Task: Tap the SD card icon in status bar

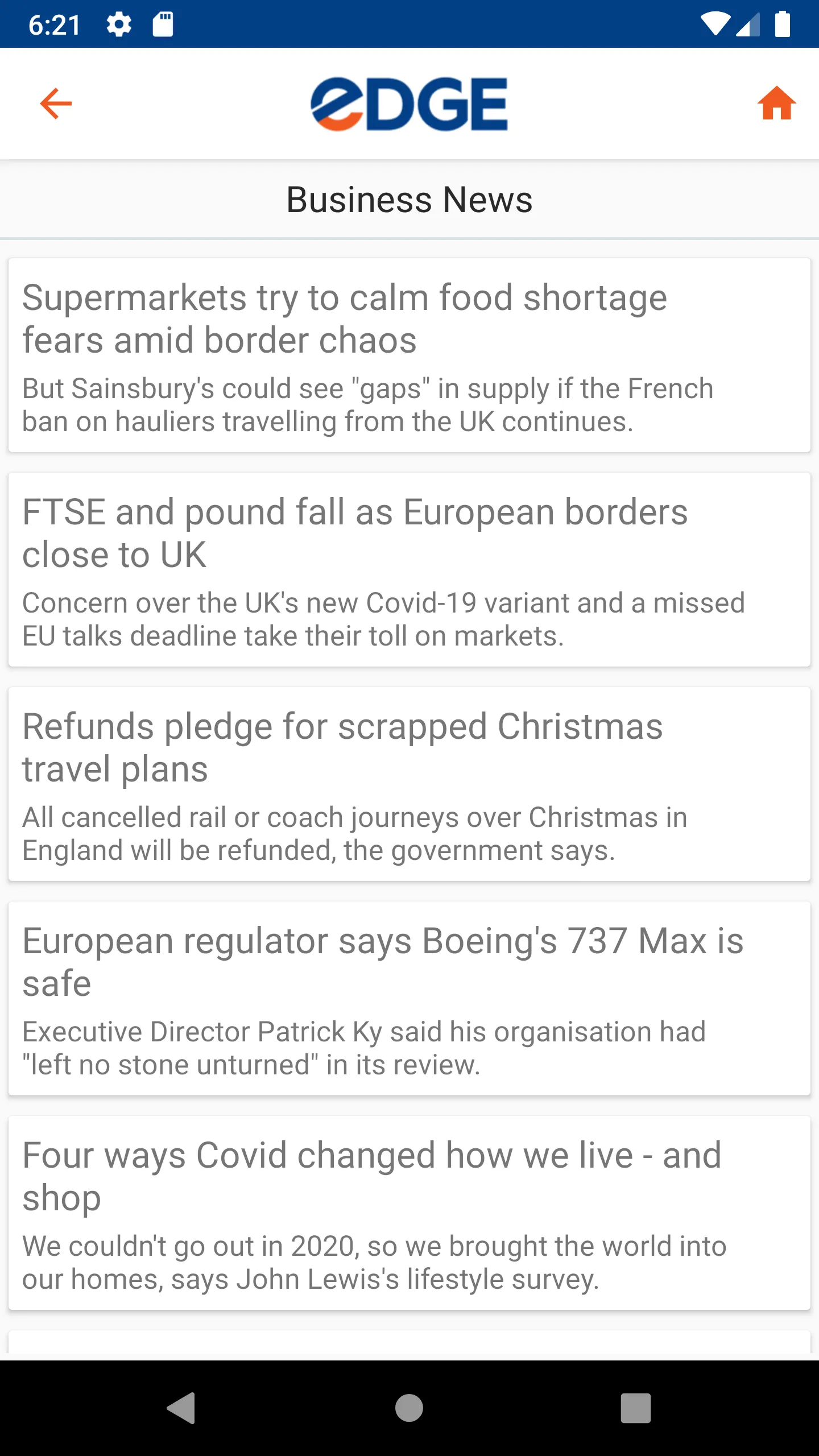Action: (162, 24)
